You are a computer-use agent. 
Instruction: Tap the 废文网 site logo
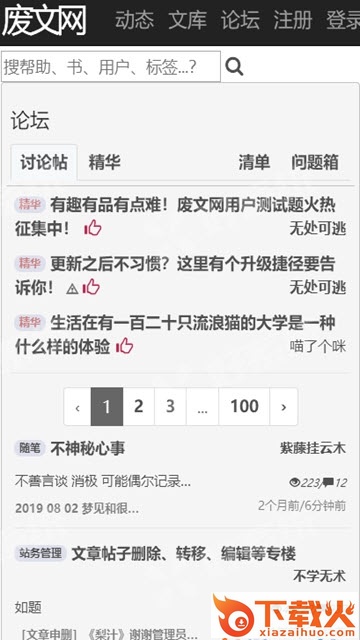(44, 20)
